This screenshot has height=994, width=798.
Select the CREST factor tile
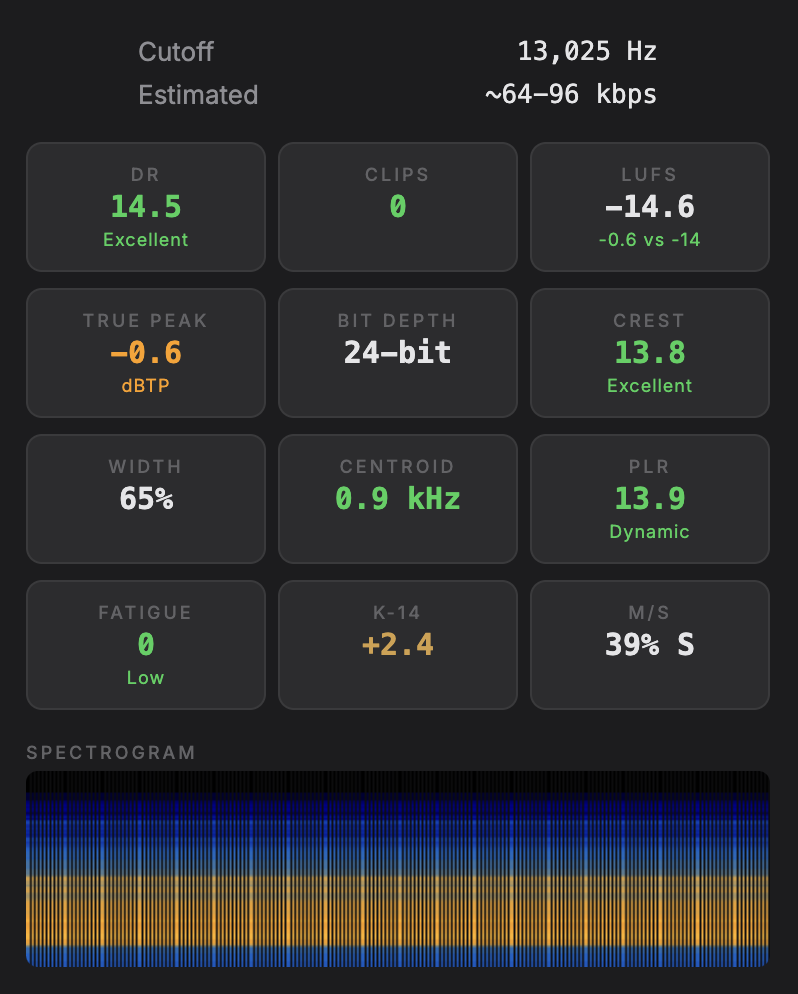(x=650, y=352)
